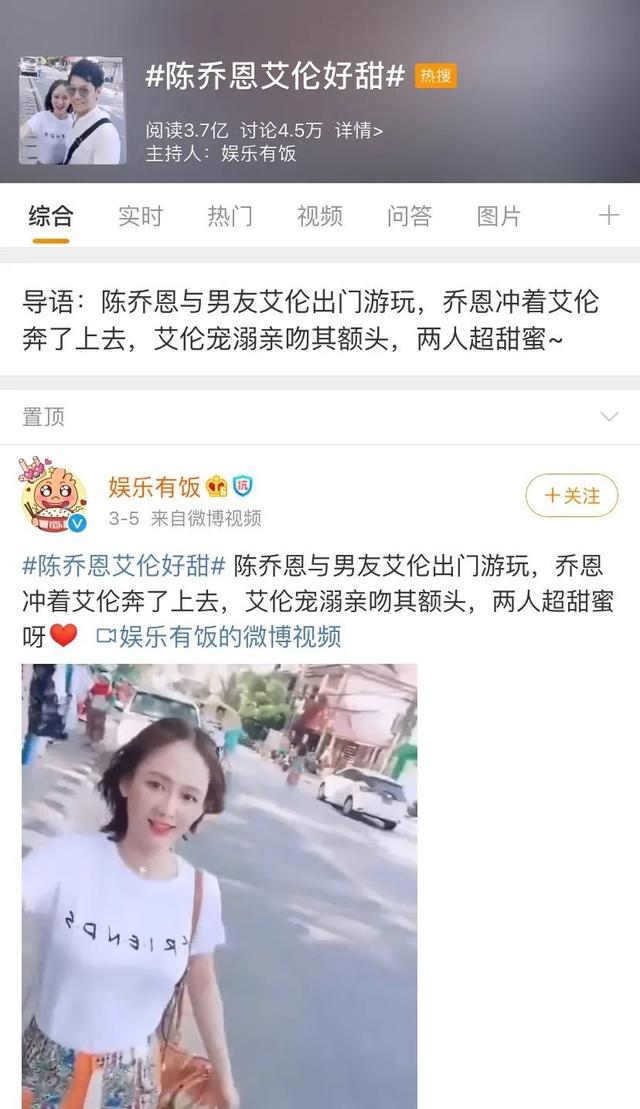Open the host 娱乐有饭 link in the header

(259, 153)
